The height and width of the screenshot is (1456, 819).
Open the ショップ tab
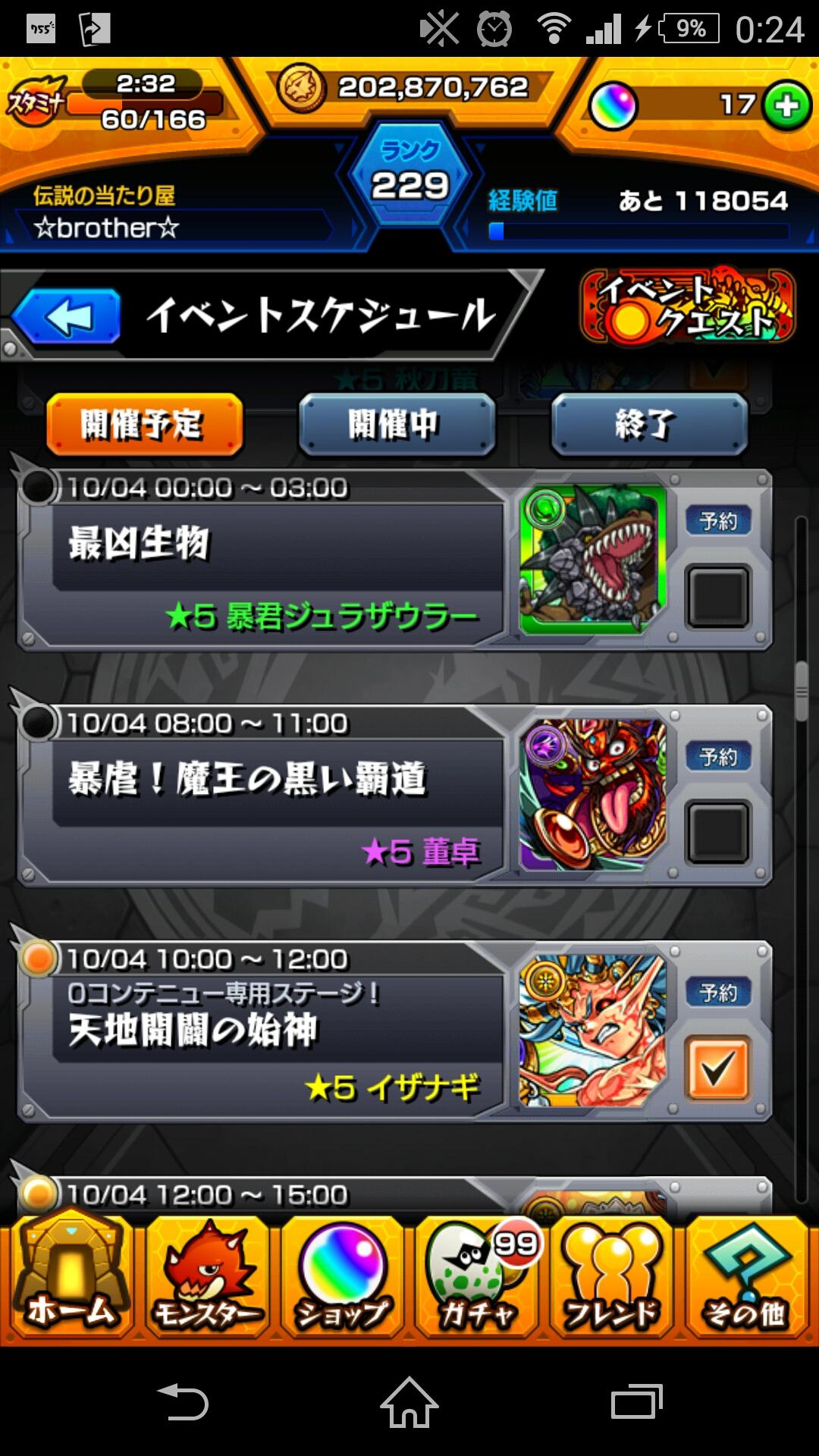coord(342,1278)
